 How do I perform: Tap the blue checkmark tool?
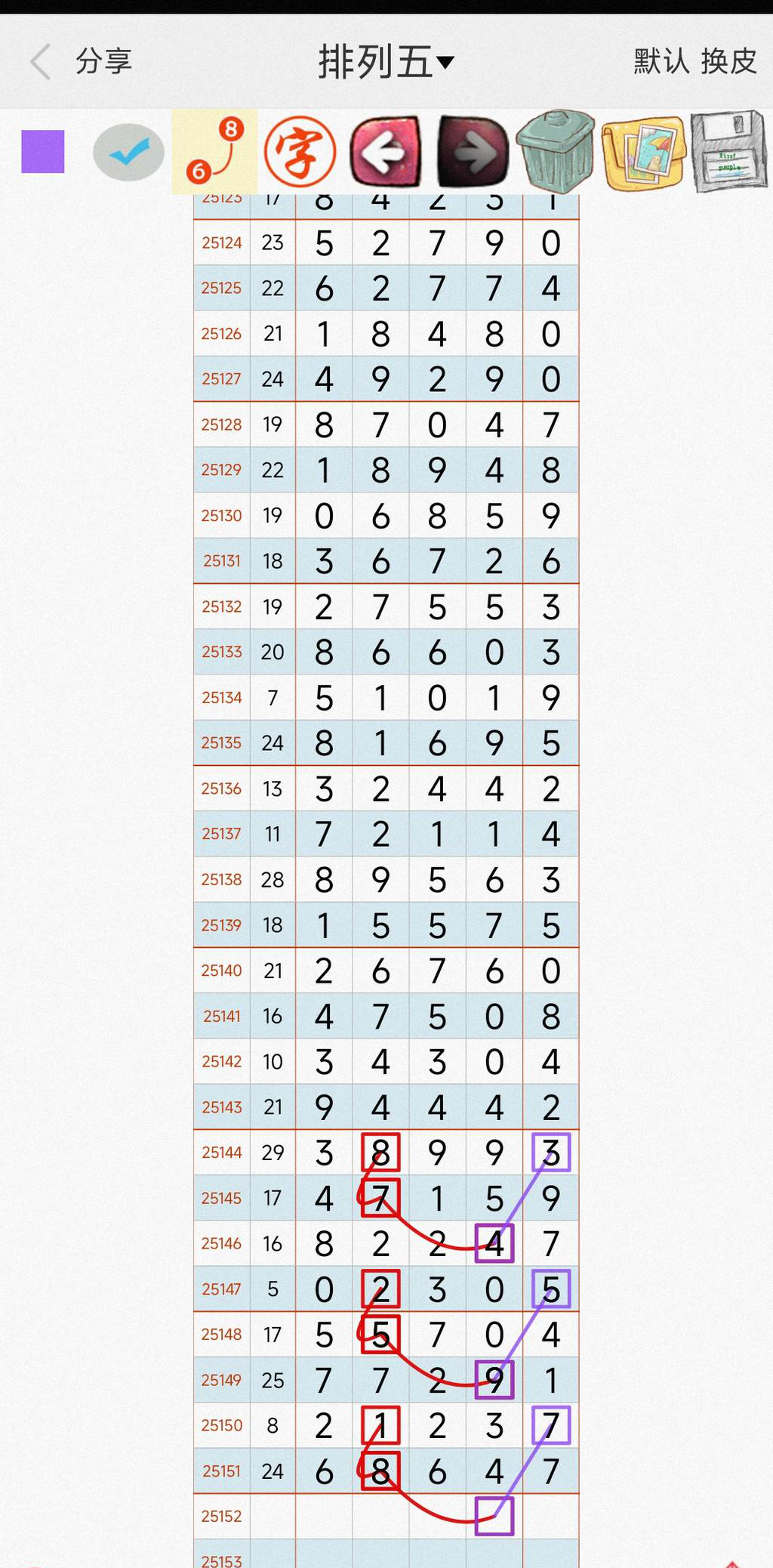click(128, 152)
